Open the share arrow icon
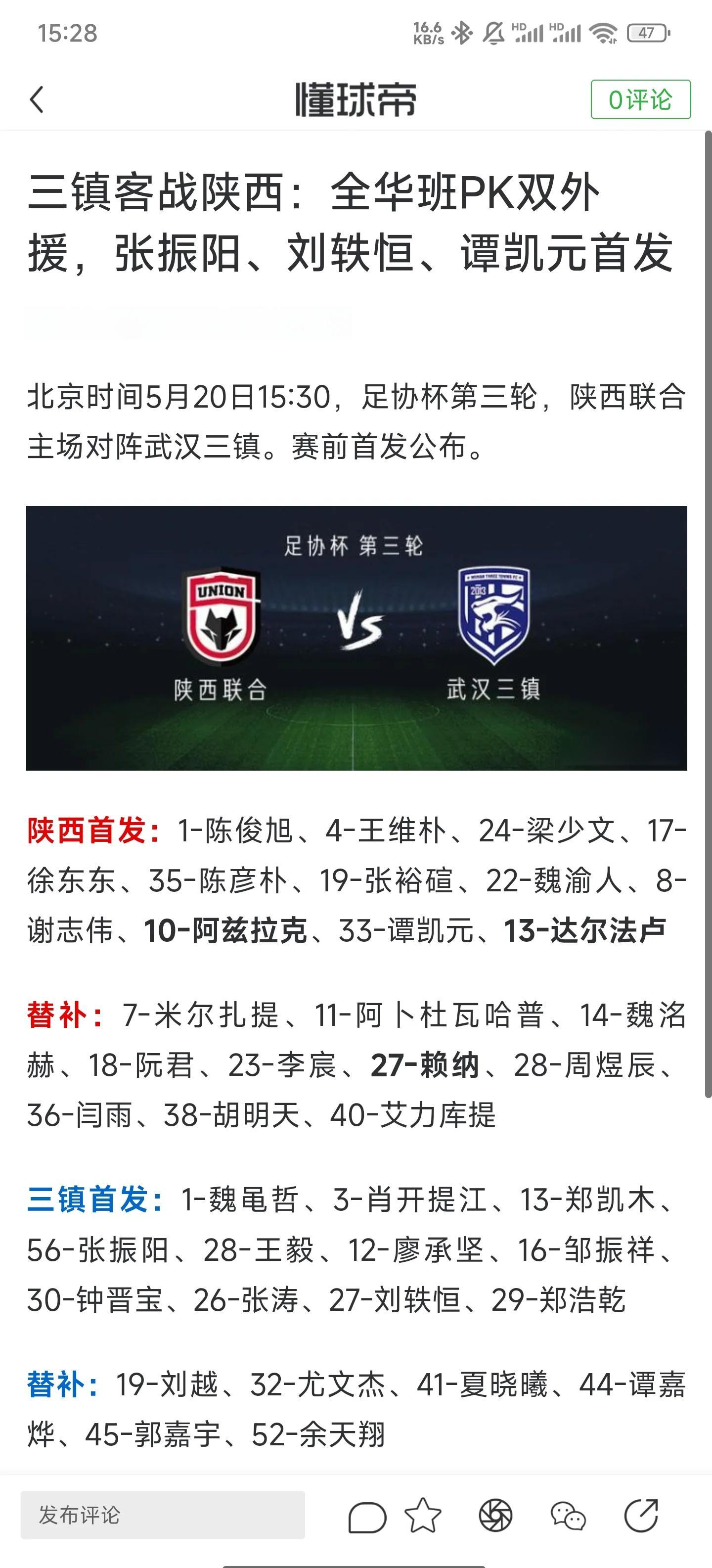This screenshot has height=1568, width=712. (641, 1515)
